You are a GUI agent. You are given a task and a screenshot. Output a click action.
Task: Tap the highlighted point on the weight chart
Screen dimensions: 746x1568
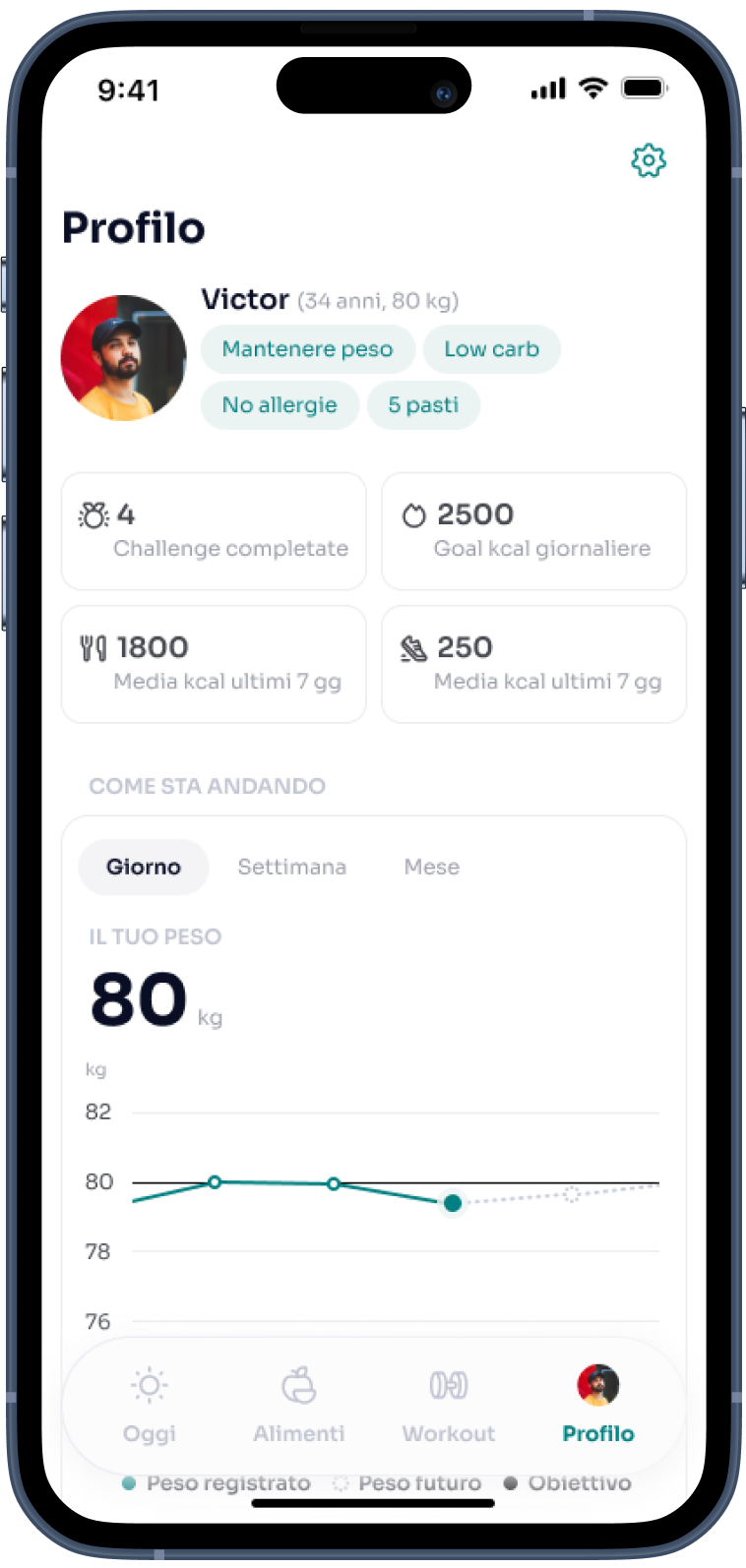[453, 1203]
